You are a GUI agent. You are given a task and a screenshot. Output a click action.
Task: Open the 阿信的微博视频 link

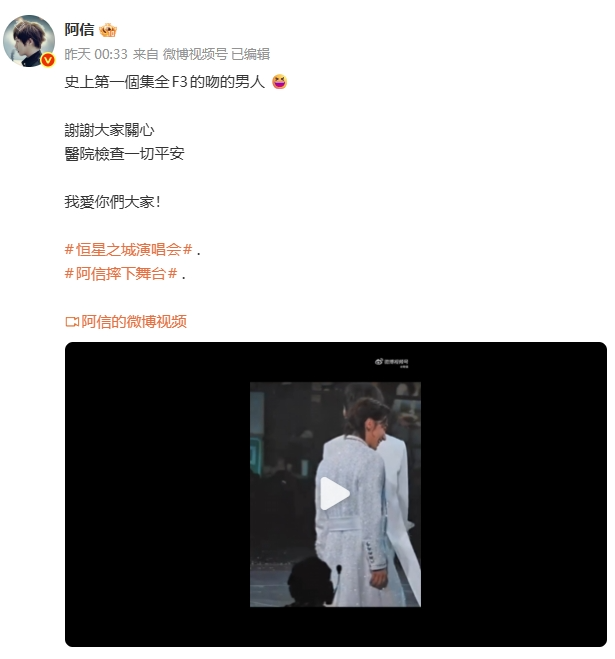126,321
